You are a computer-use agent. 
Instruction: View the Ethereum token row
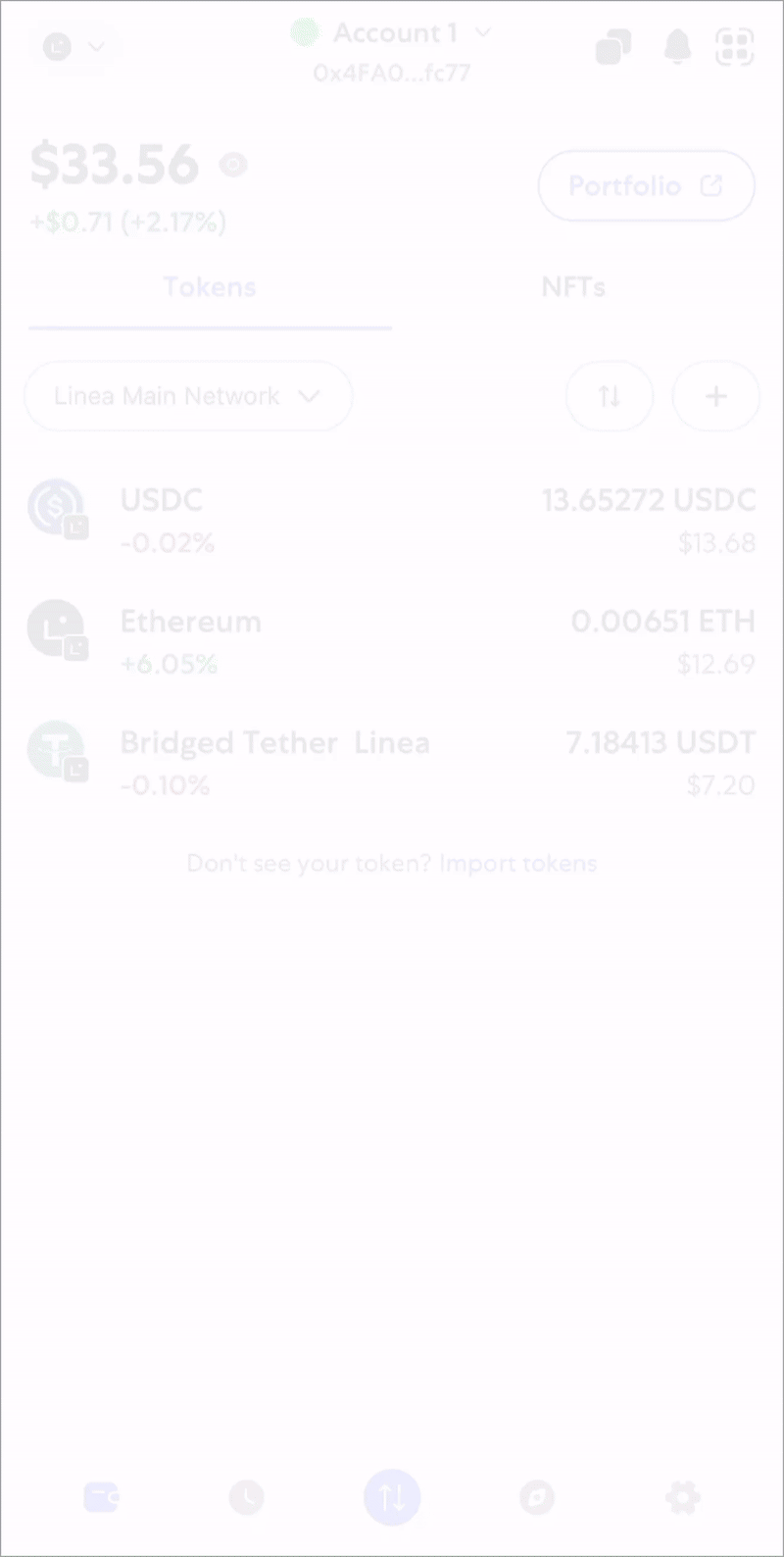coord(392,641)
